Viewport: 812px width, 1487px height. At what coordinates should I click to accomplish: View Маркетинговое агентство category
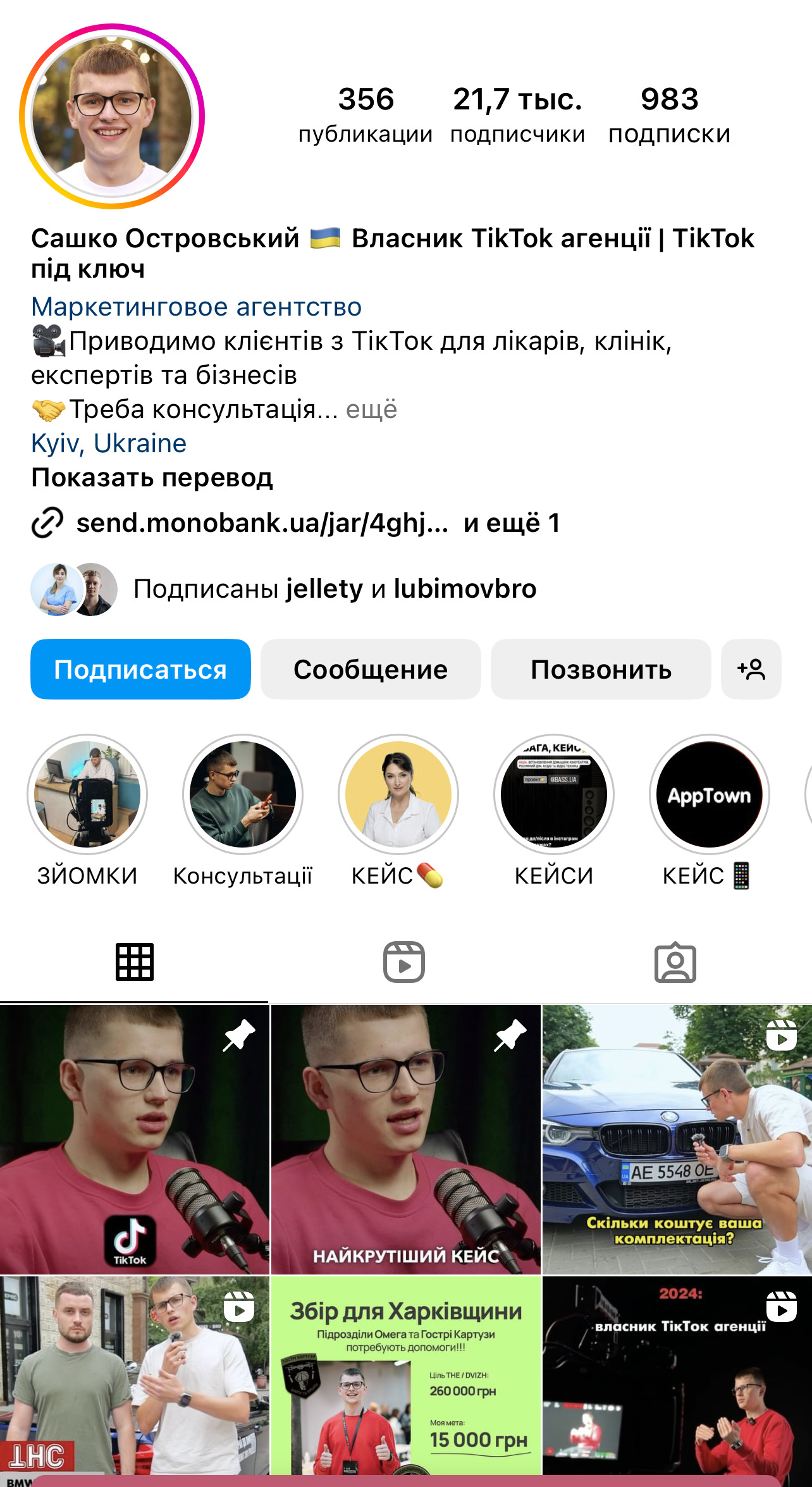(196, 307)
